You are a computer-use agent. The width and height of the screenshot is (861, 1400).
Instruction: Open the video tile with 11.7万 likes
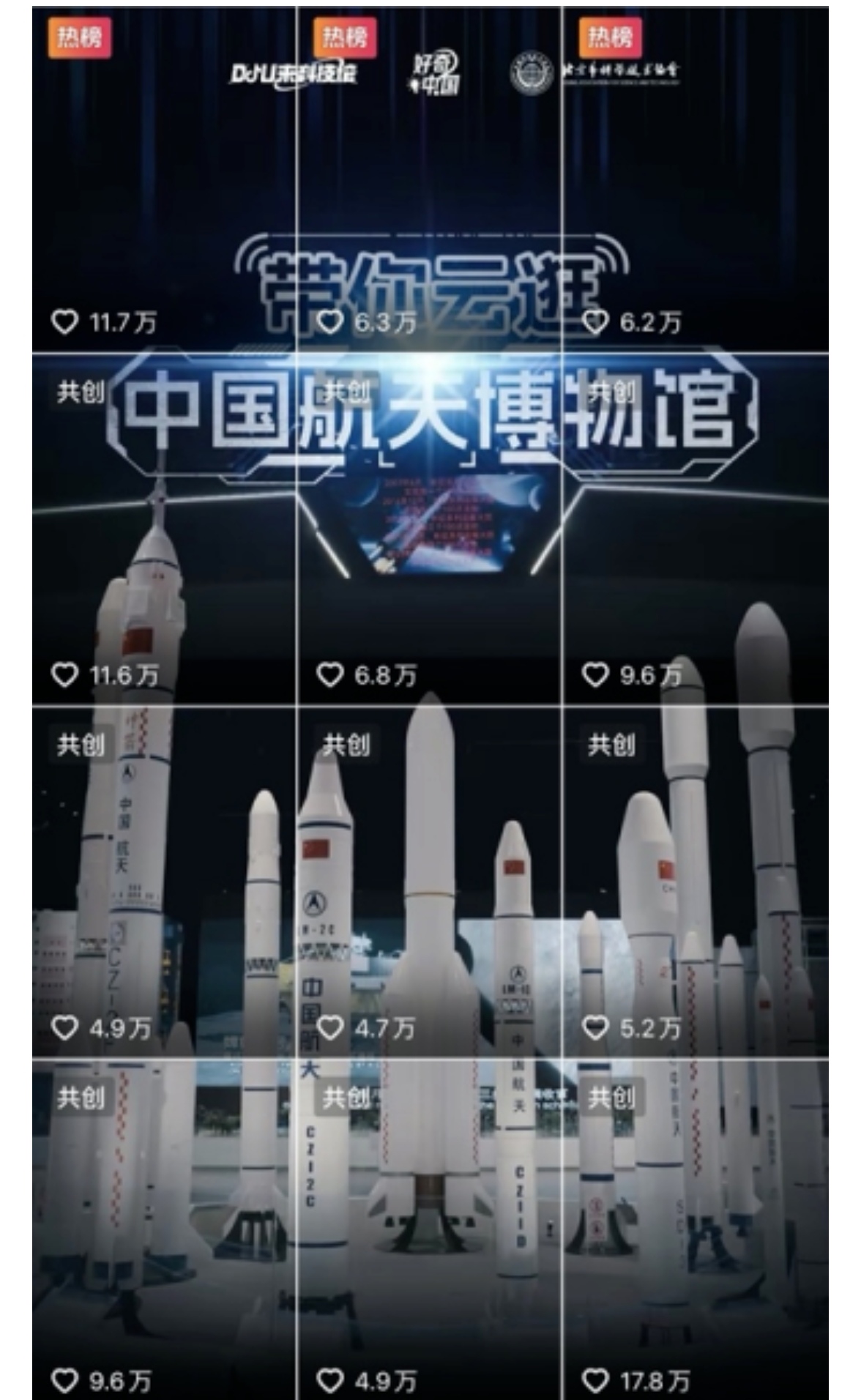pyautogui.click(x=164, y=179)
